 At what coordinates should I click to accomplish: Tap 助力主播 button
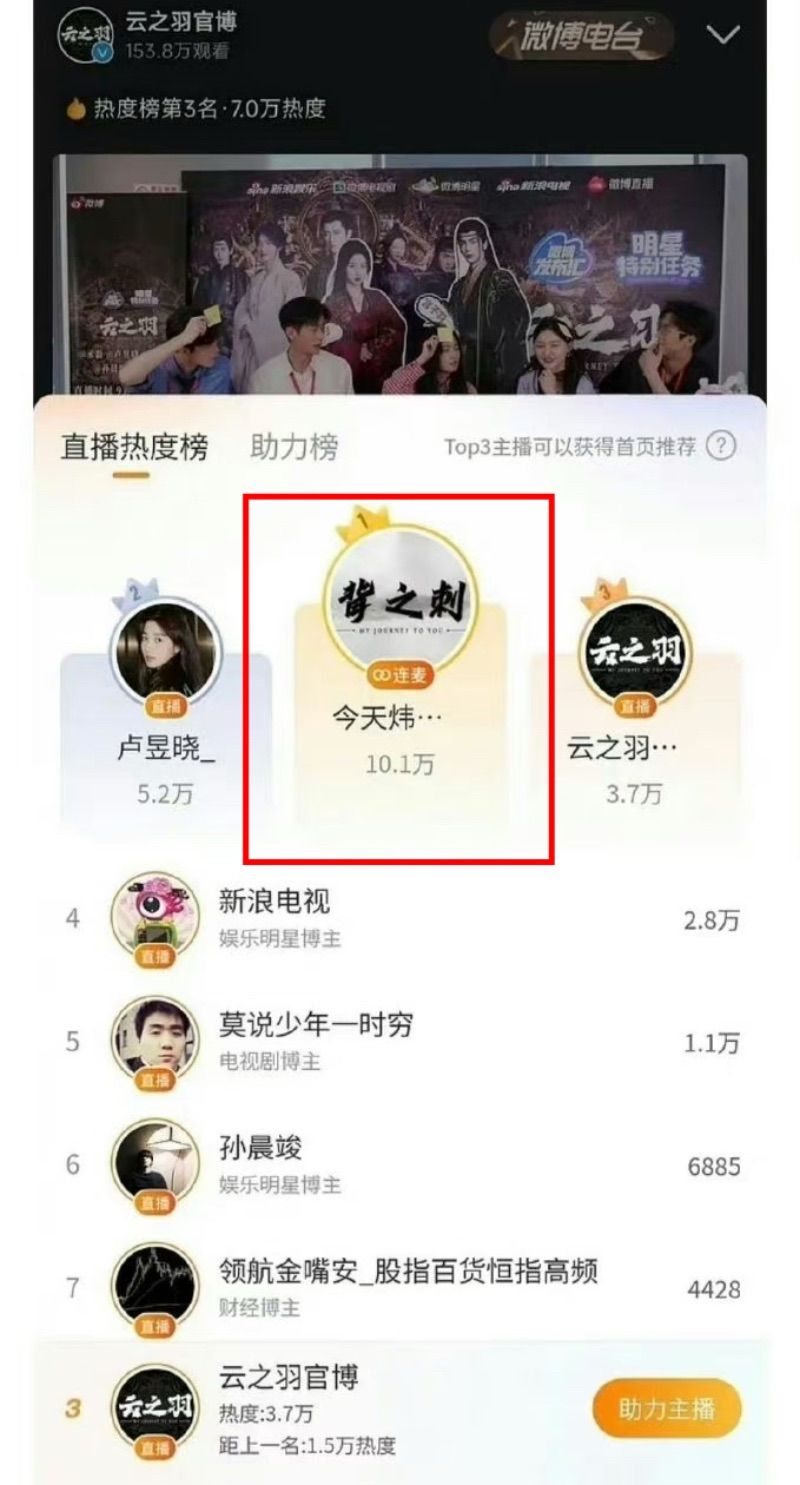[667, 1409]
